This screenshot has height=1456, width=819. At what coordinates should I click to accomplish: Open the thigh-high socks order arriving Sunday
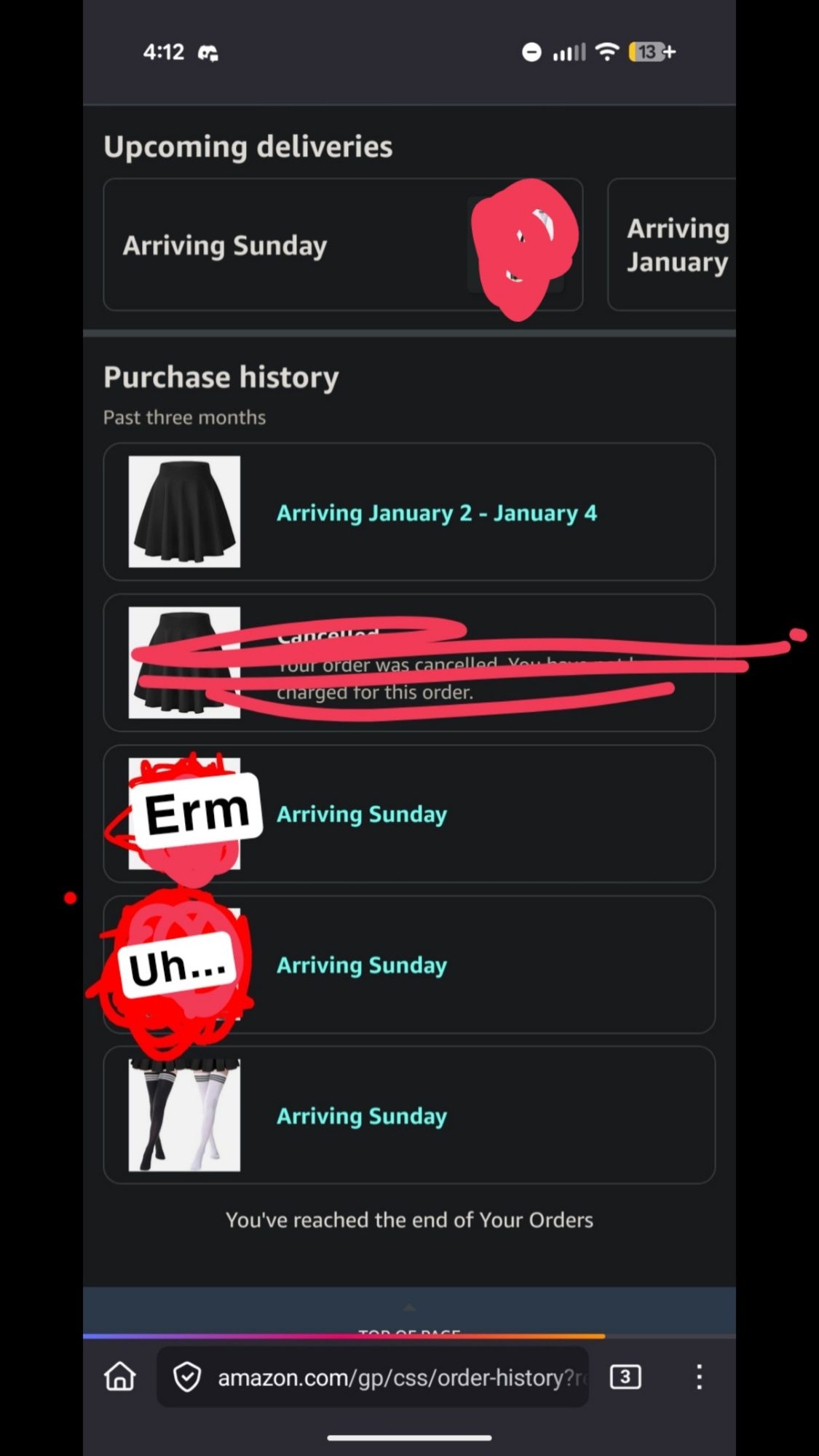point(409,1115)
